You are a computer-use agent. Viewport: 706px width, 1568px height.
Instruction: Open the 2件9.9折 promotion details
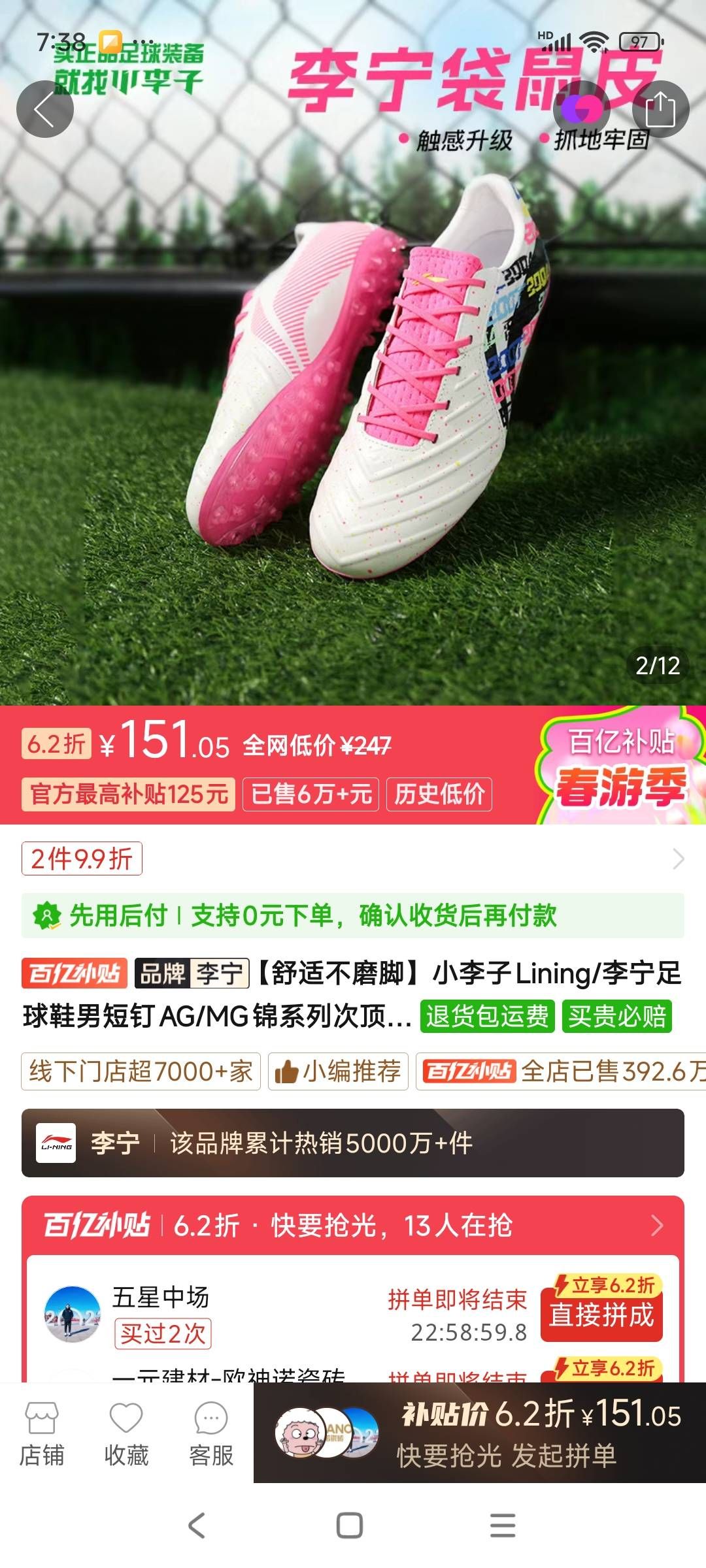click(353, 858)
